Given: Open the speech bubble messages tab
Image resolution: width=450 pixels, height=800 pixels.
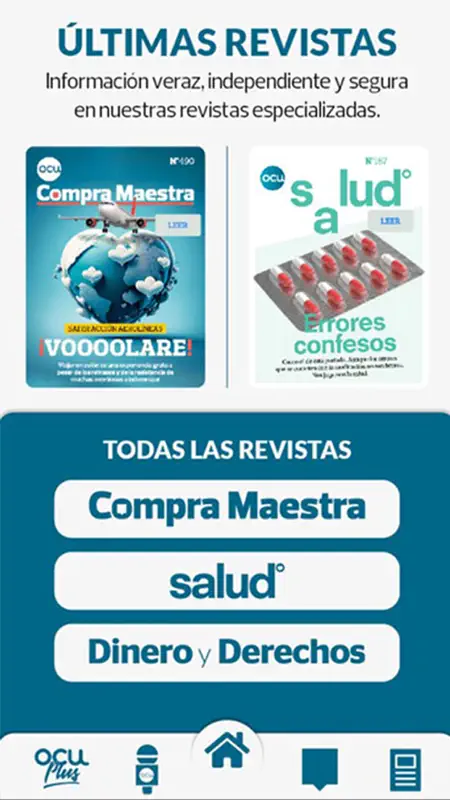Looking at the screenshot, I should click(320, 769).
